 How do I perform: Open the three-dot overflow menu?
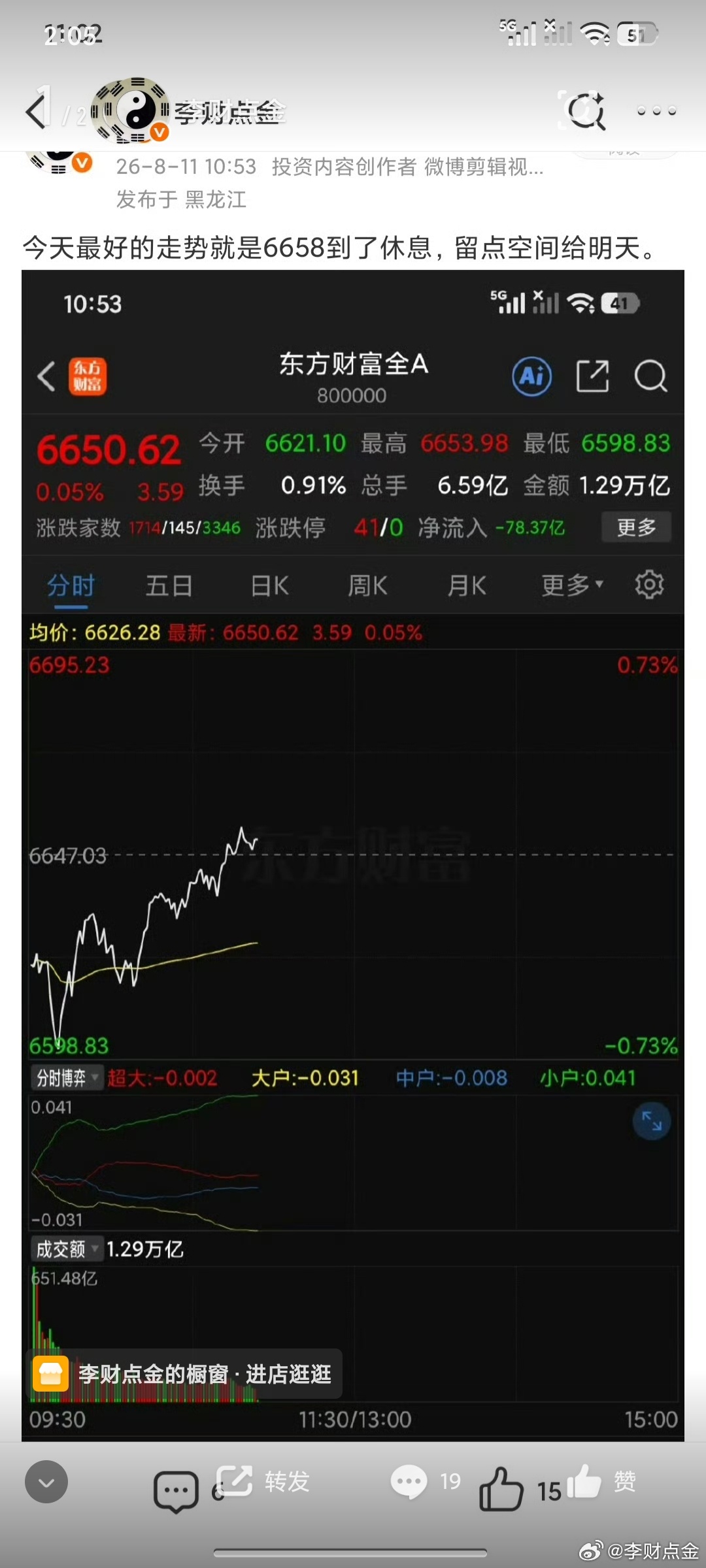click(656, 110)
